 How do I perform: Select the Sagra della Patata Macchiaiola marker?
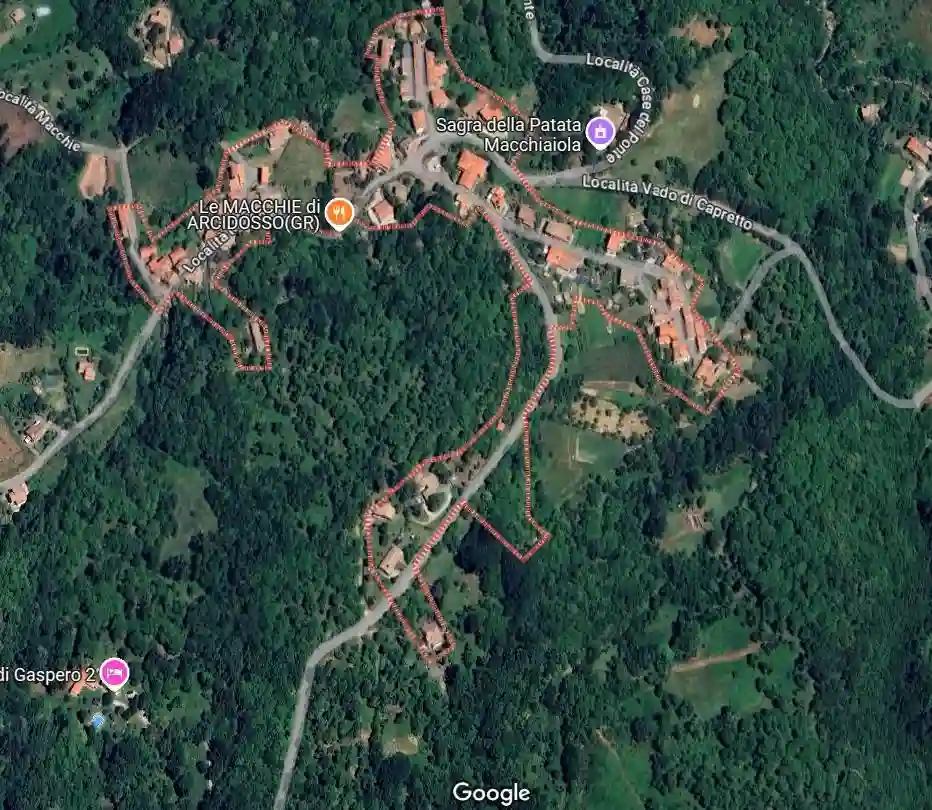pyautogui.click(x=600, y=131)
